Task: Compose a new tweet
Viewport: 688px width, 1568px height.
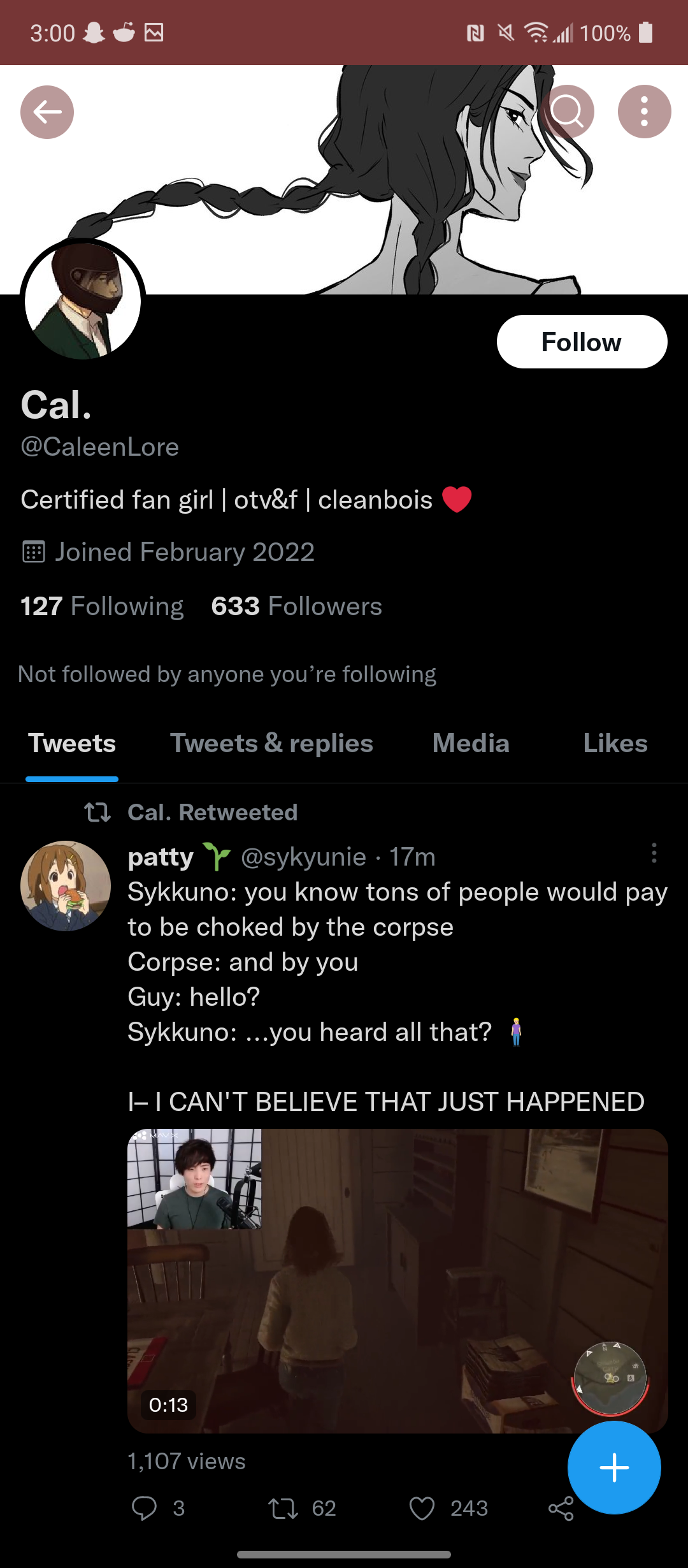Action: (614, 1467)
